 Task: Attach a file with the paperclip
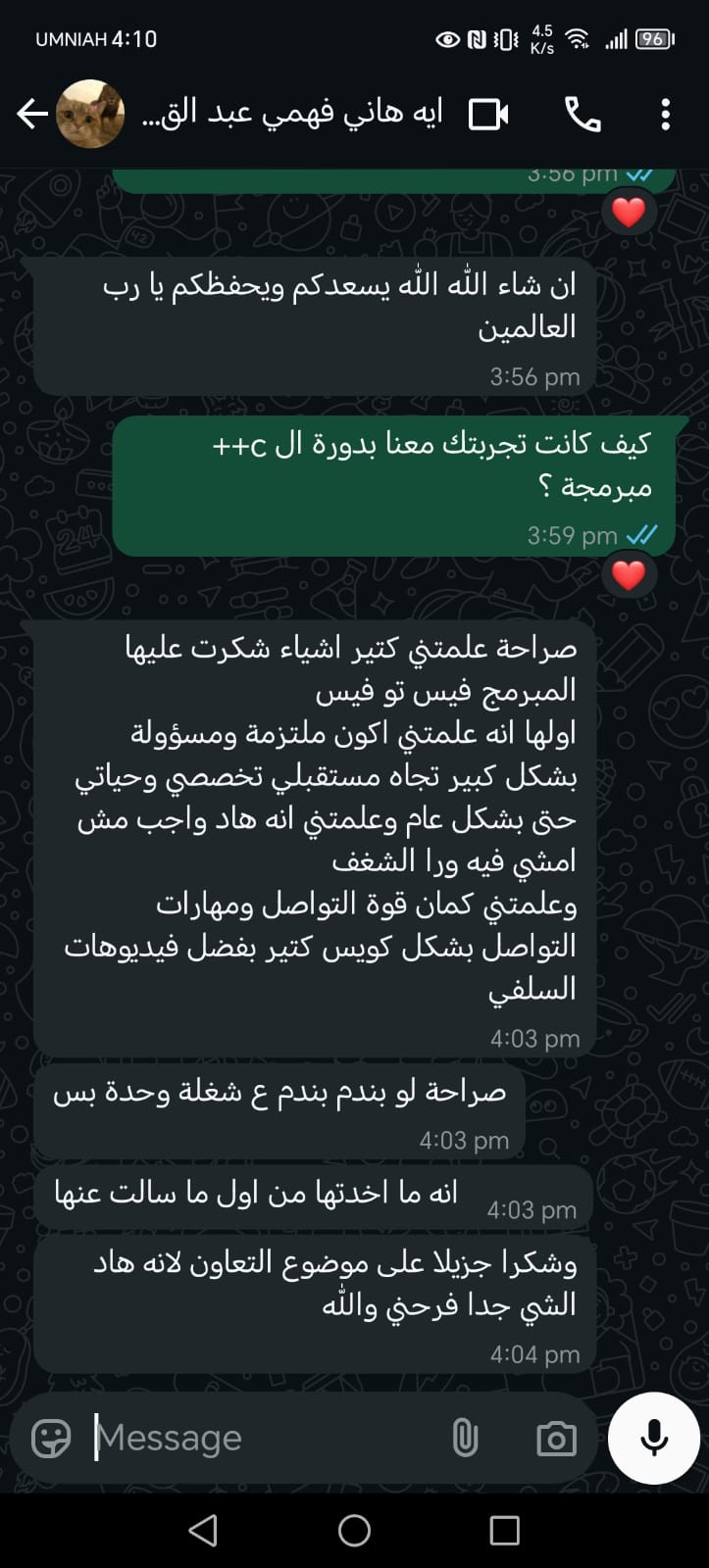tap(465, 1438)
